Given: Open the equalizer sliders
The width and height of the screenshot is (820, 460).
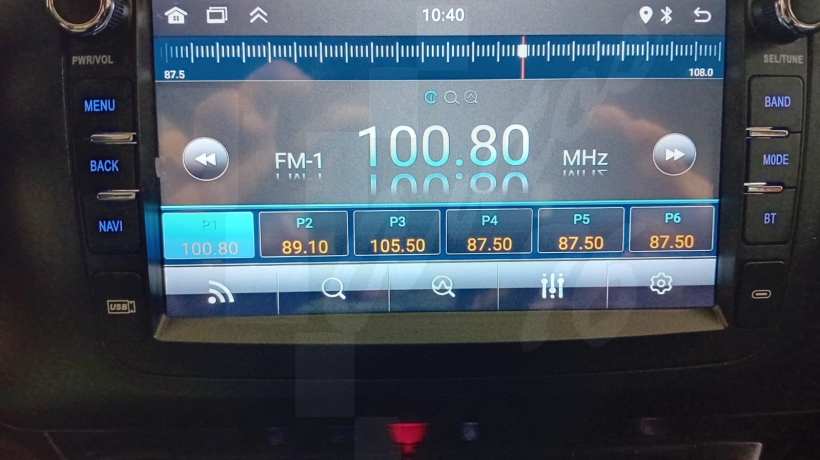Looking at the screenshot, I should coord(552,286).
